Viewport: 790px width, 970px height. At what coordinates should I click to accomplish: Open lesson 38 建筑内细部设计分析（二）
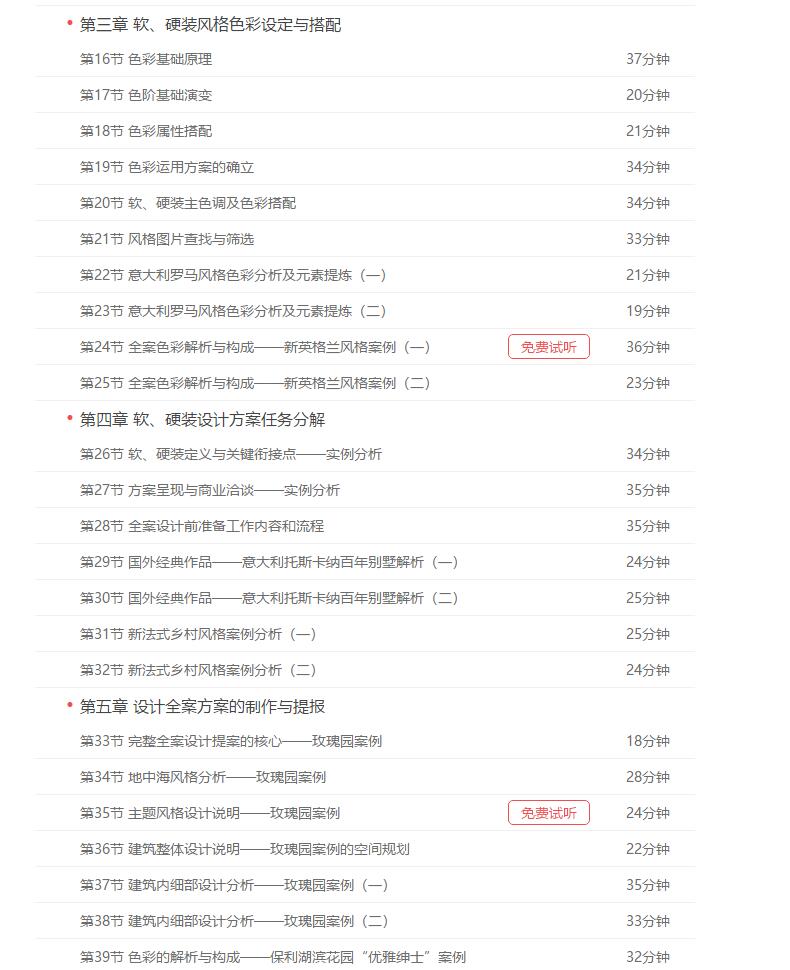[365, 921]
